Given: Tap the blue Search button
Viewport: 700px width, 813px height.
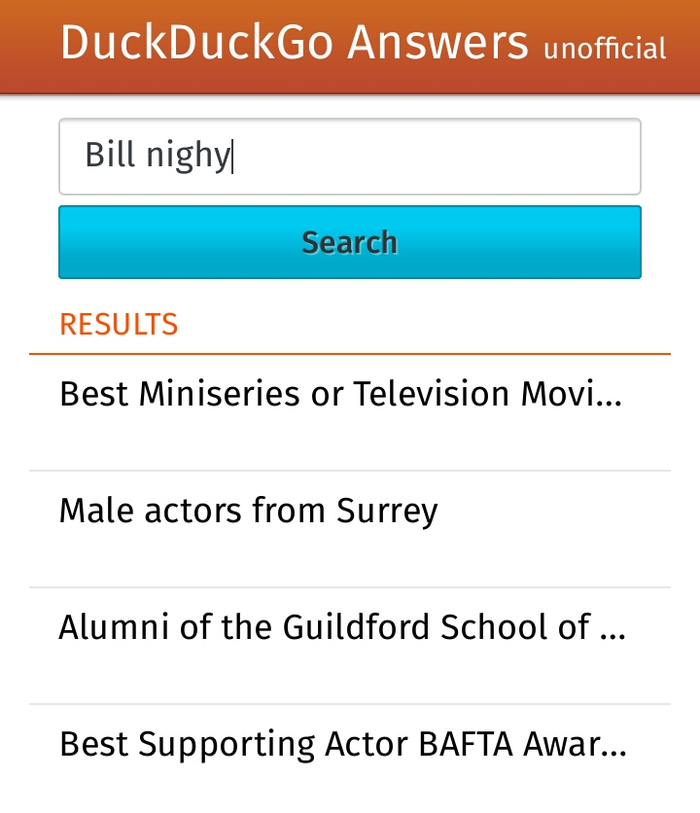Looking at the screenshot, I should tap(349, 242).
